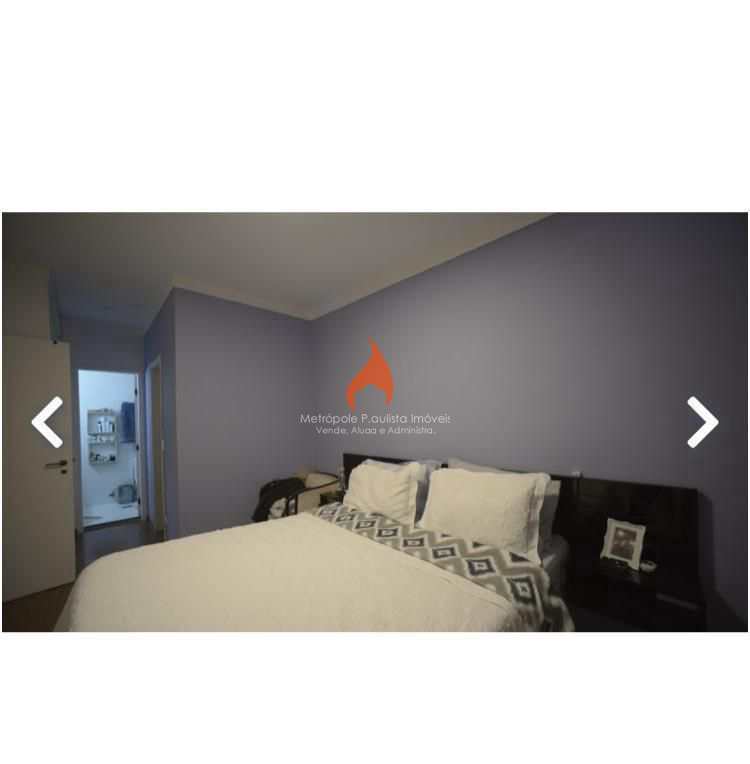
Task: Open the bedroom photo full view
Action: [375, 520]
